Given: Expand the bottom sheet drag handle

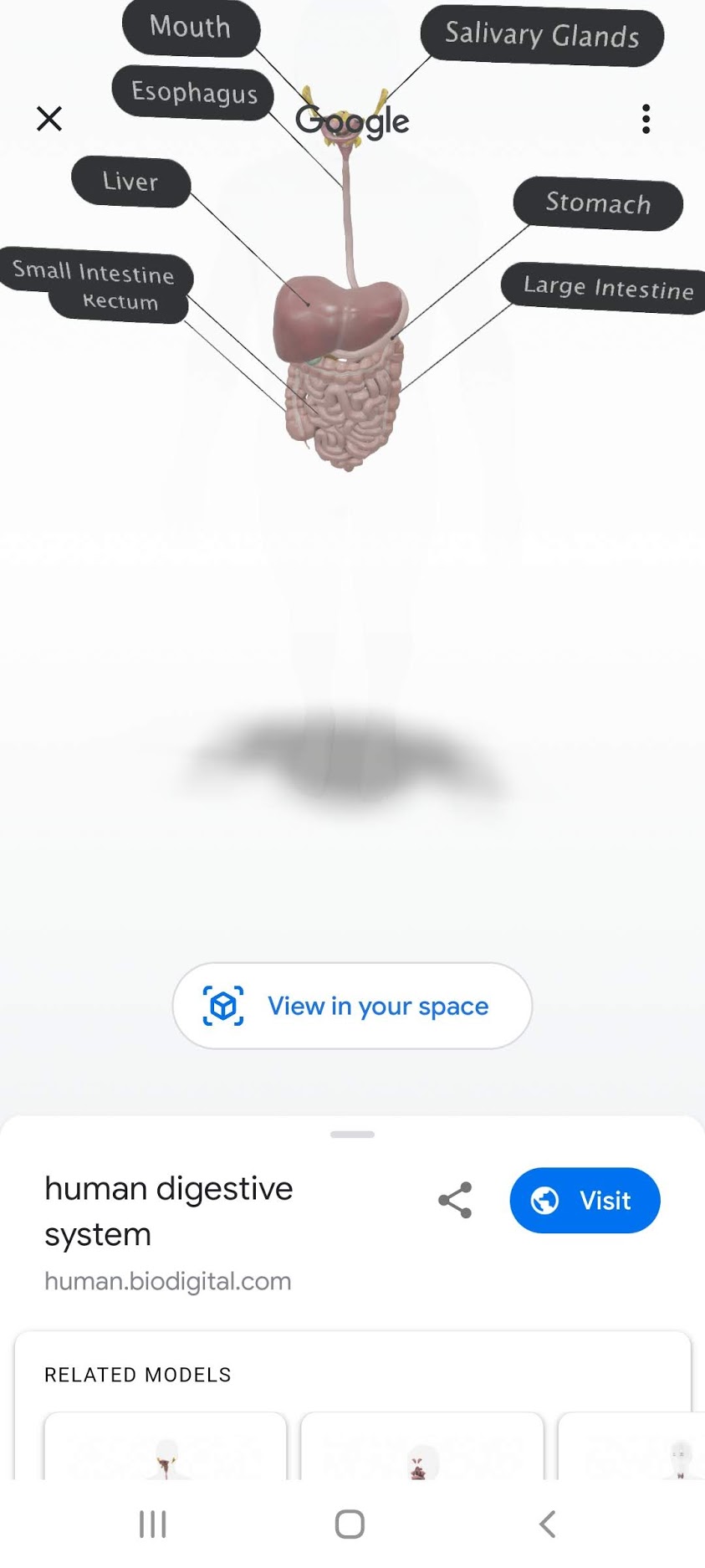Looking at the screenshot, I should click(x=352, y=1135).
